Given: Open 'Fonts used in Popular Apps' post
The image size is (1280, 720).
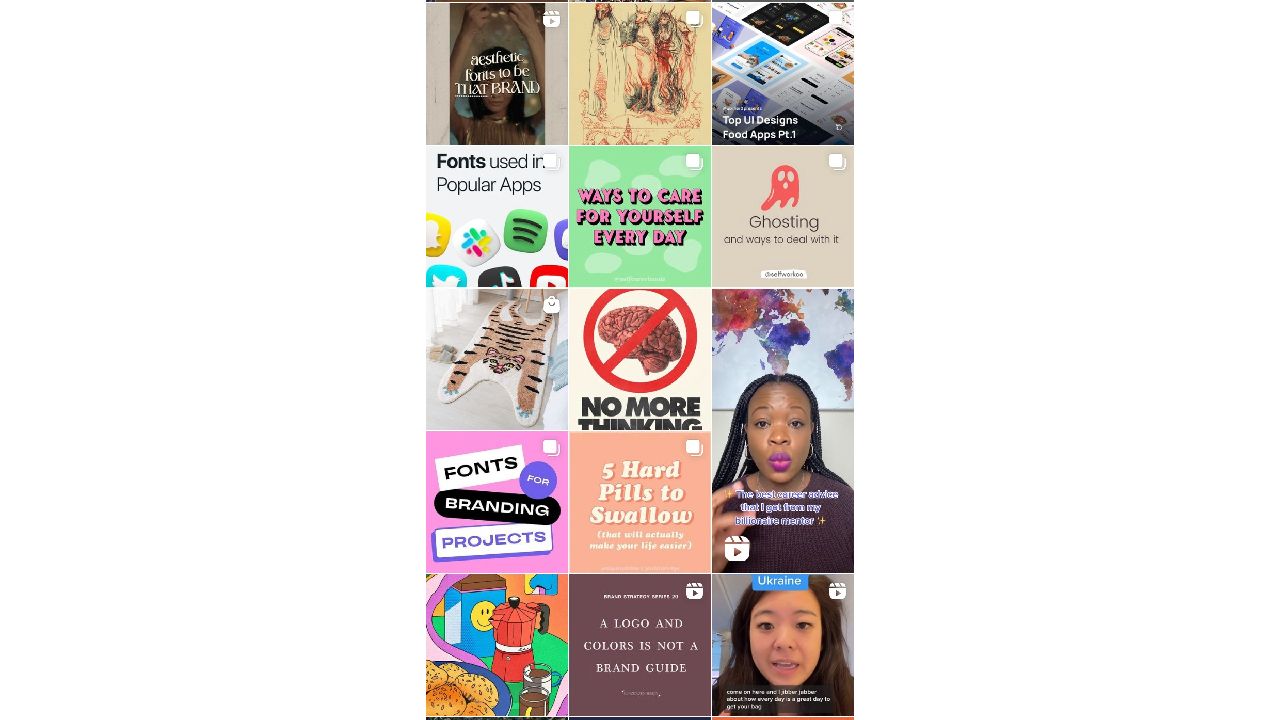Looking at the screenshot, I should [496, 217].
